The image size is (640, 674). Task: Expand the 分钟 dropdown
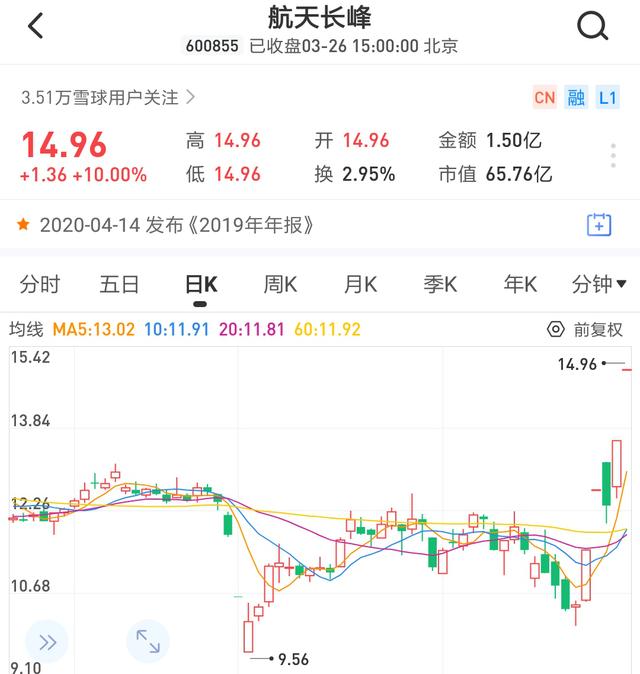tap(604, 284)
